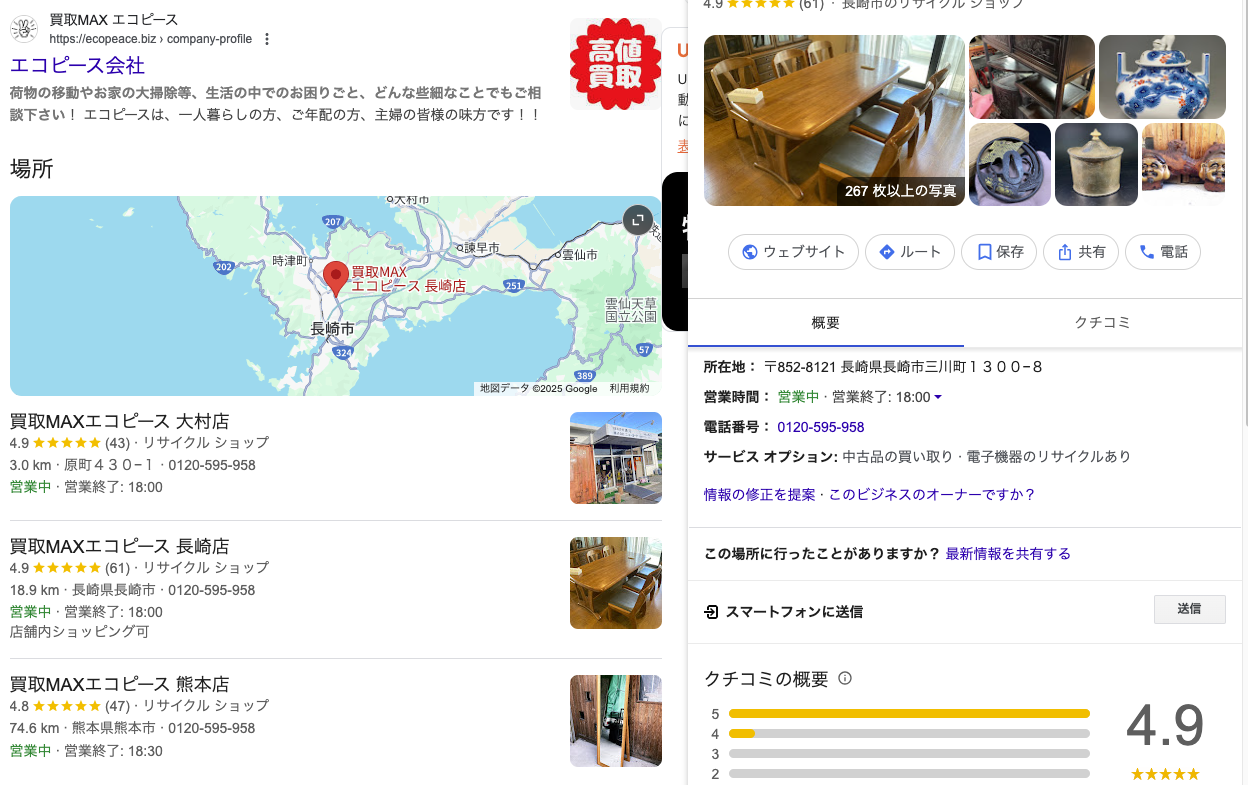Image resolution: width=1248 pixels, height=785 pixels.
Task: Open the 買取MAXエコピース 大村店 listing
Action: (119, 421)
